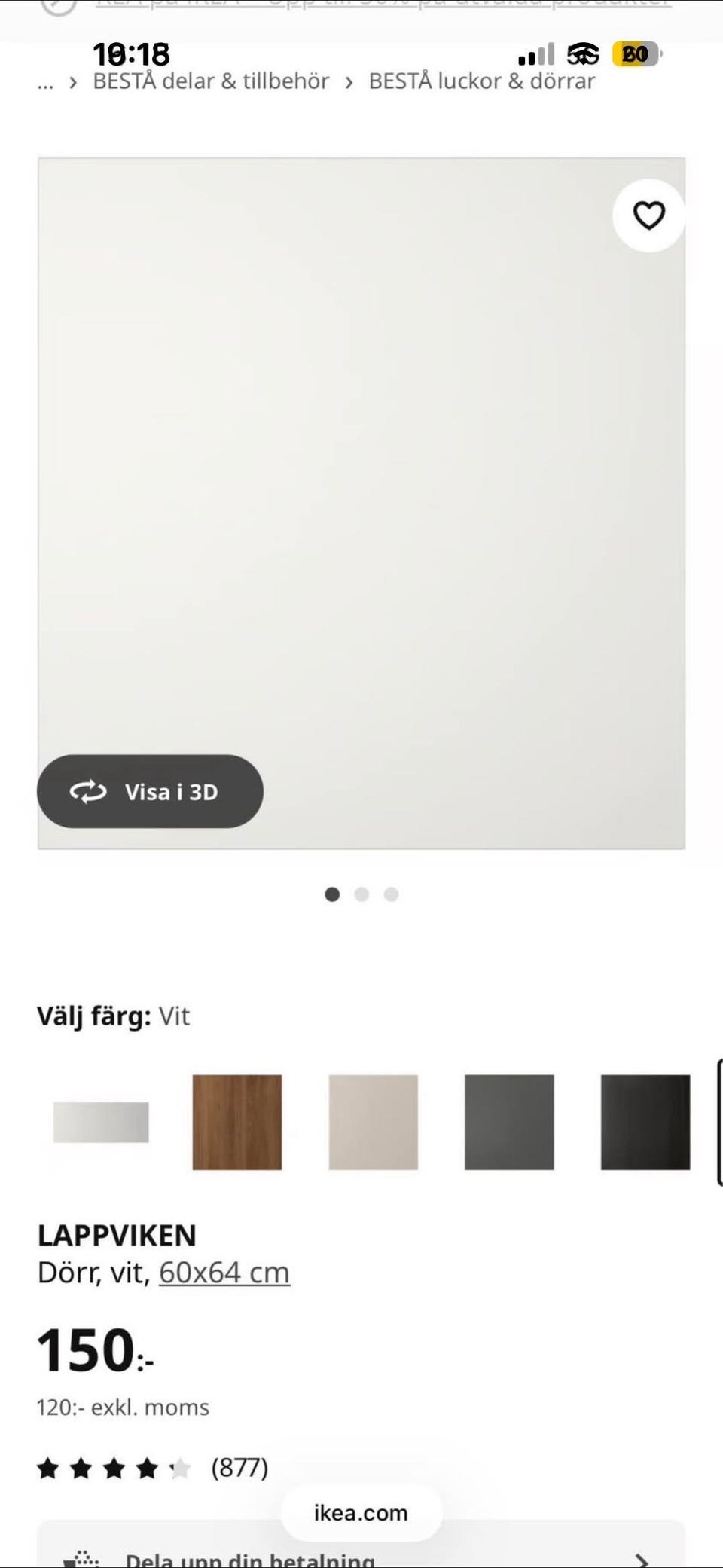The height and width of the screenshot is (1568, 723).
Task: Tap the cellular signal icon
Action: 534,53
